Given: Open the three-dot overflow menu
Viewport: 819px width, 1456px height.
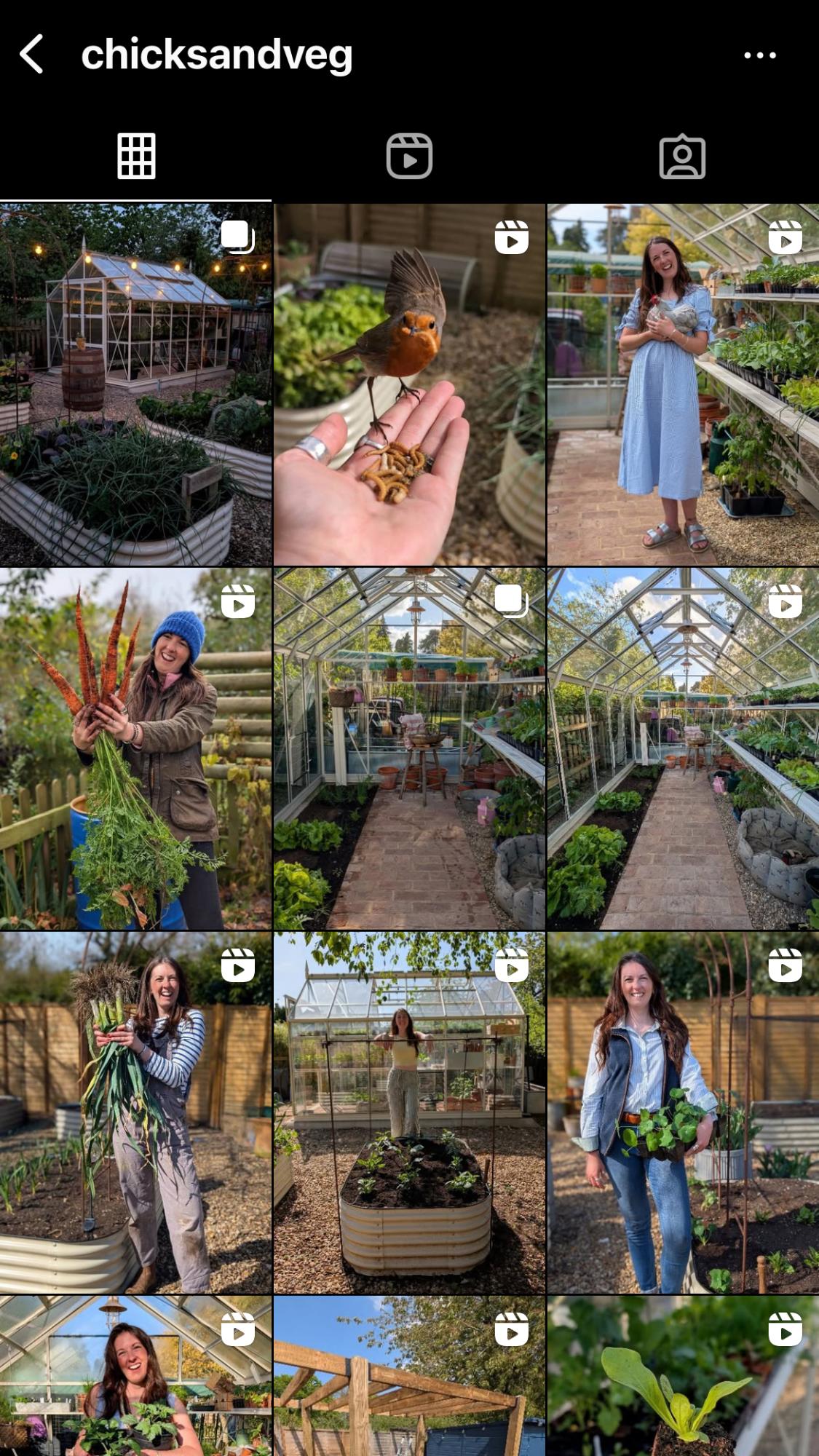Looking at the screenshot, I should click(x=759, y=55).
